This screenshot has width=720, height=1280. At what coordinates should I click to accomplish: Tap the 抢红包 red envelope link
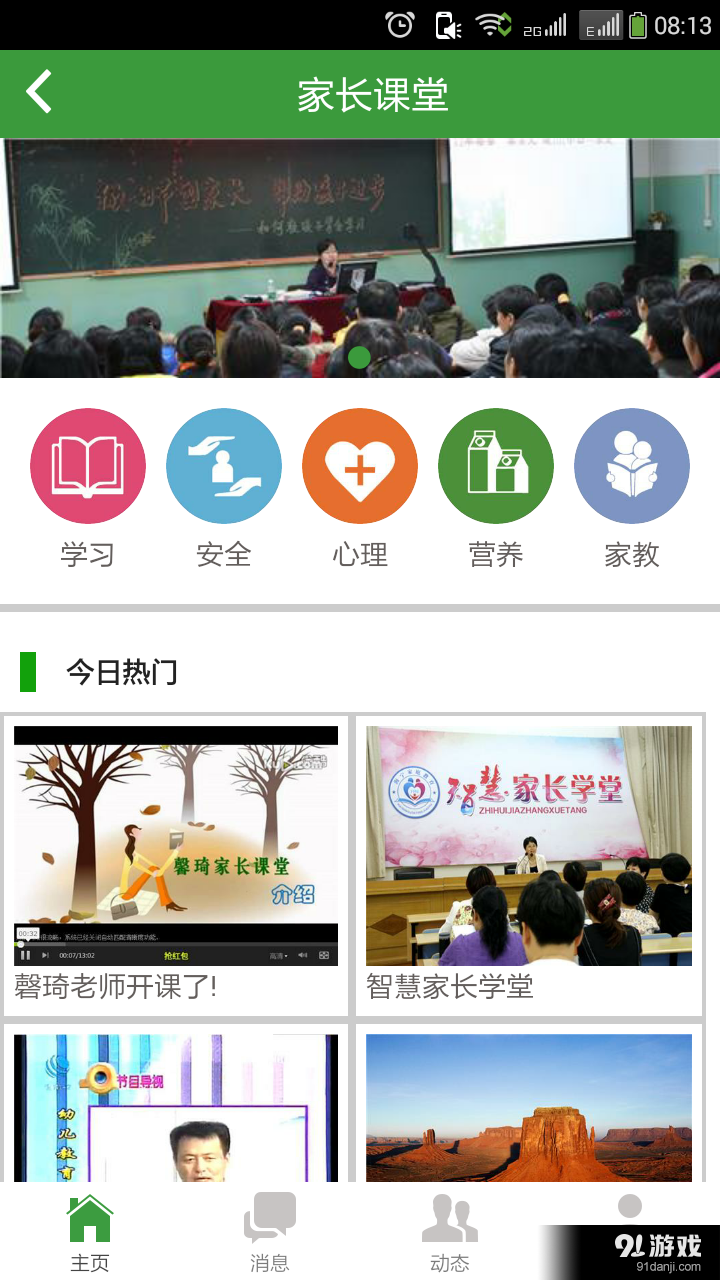(174, 957)
